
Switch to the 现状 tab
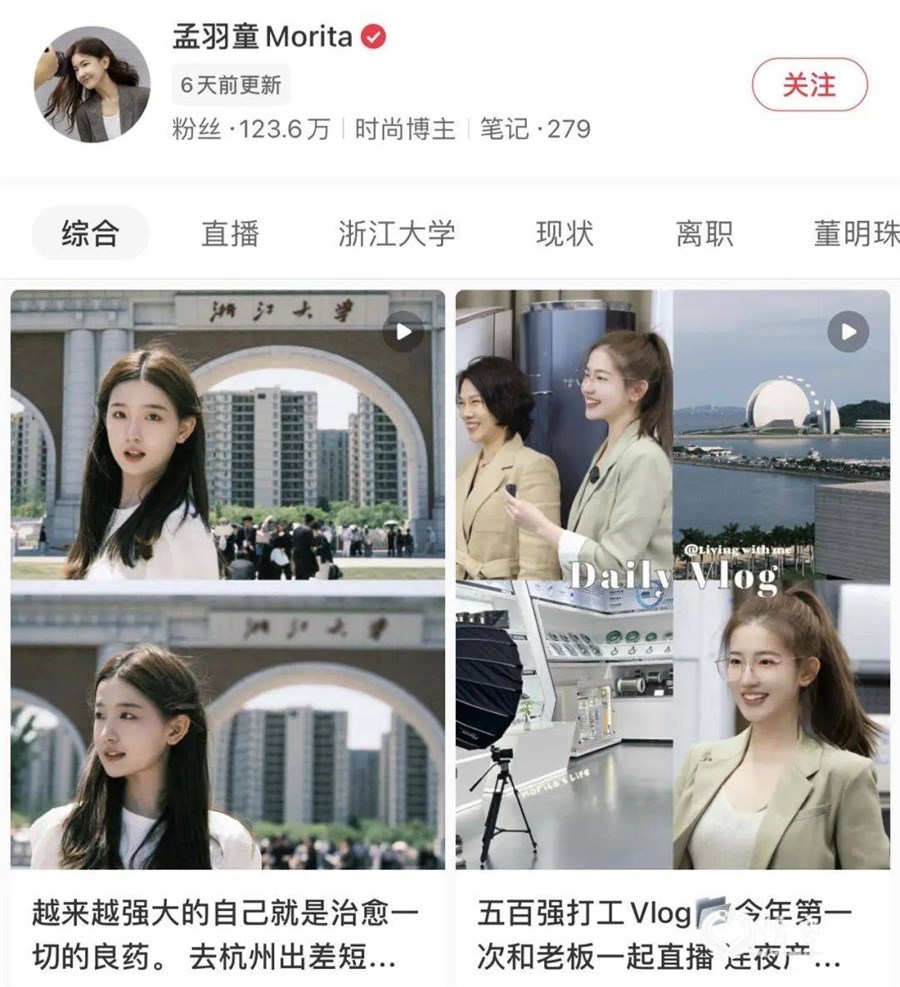coord(564,234)
